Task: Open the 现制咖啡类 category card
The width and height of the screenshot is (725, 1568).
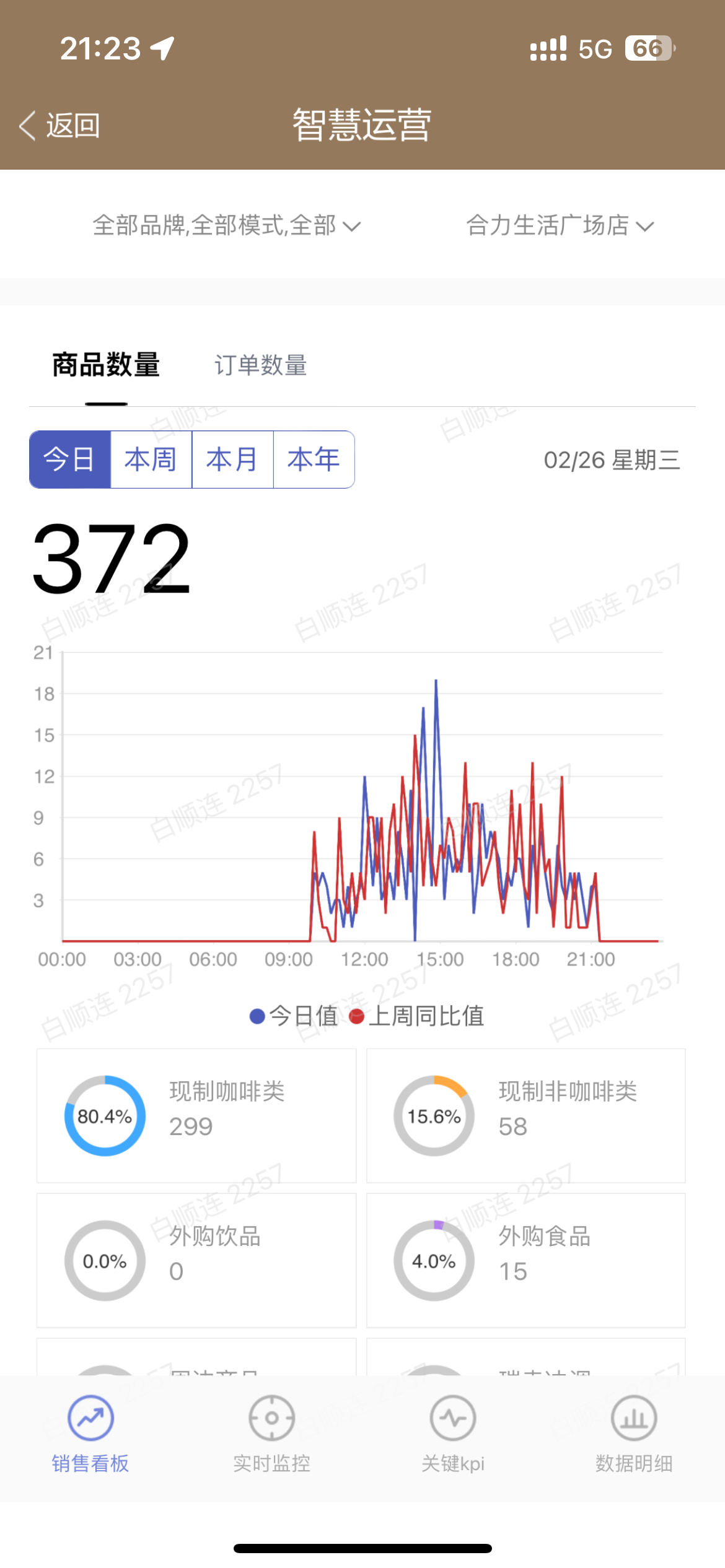Action: [196, 1115]
